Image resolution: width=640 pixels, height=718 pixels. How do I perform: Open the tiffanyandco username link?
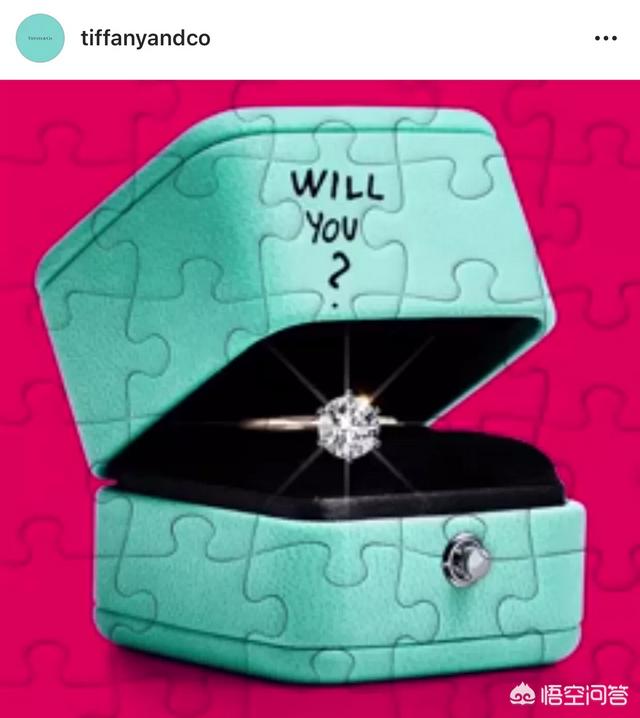pos(144,38)
